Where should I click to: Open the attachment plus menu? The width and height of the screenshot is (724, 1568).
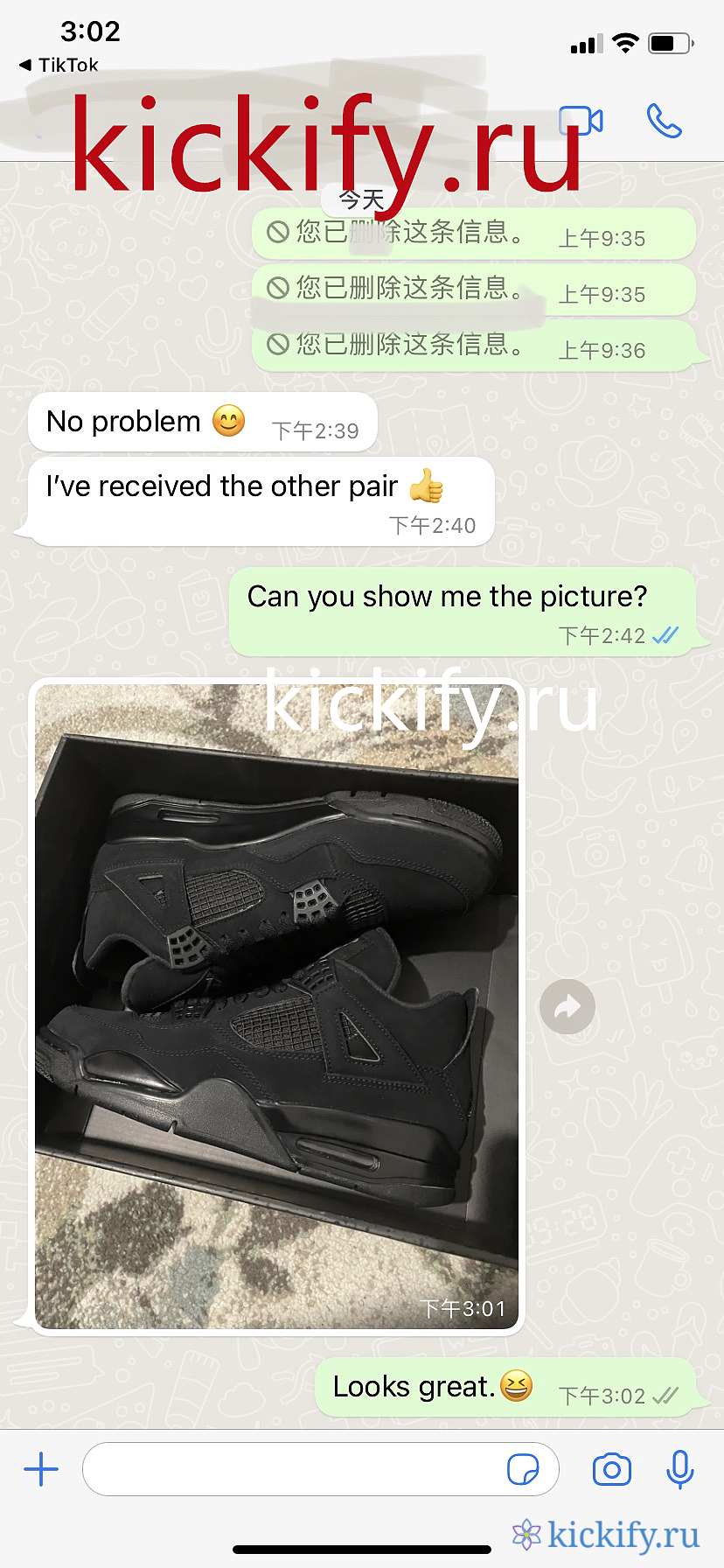click(x=41, y=1469)
